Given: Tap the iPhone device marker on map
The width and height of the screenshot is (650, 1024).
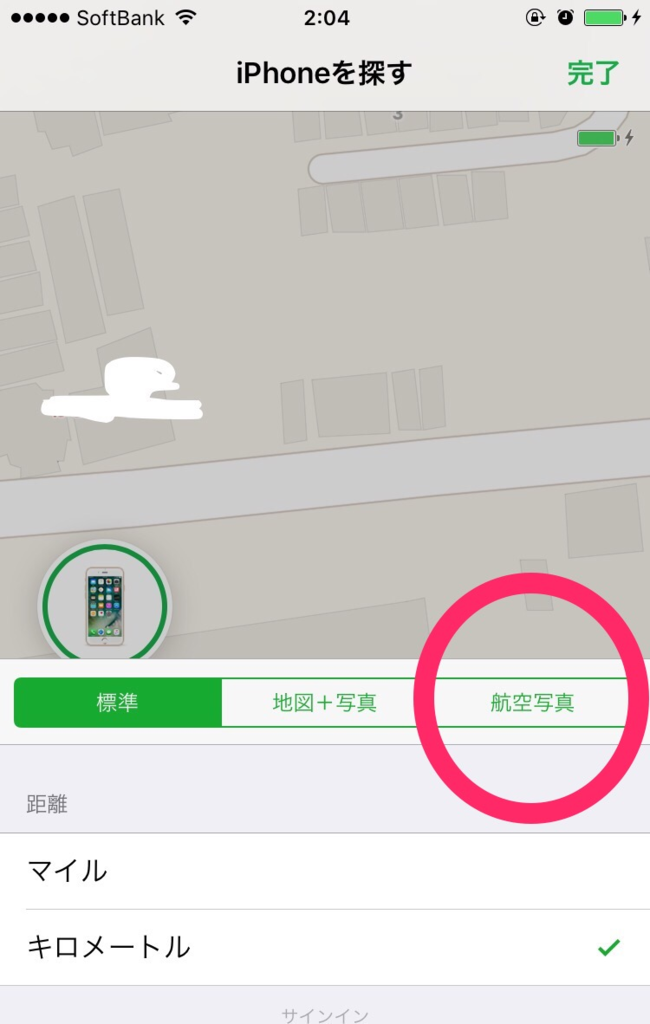Looking at the screenshot, I should 105,604.
